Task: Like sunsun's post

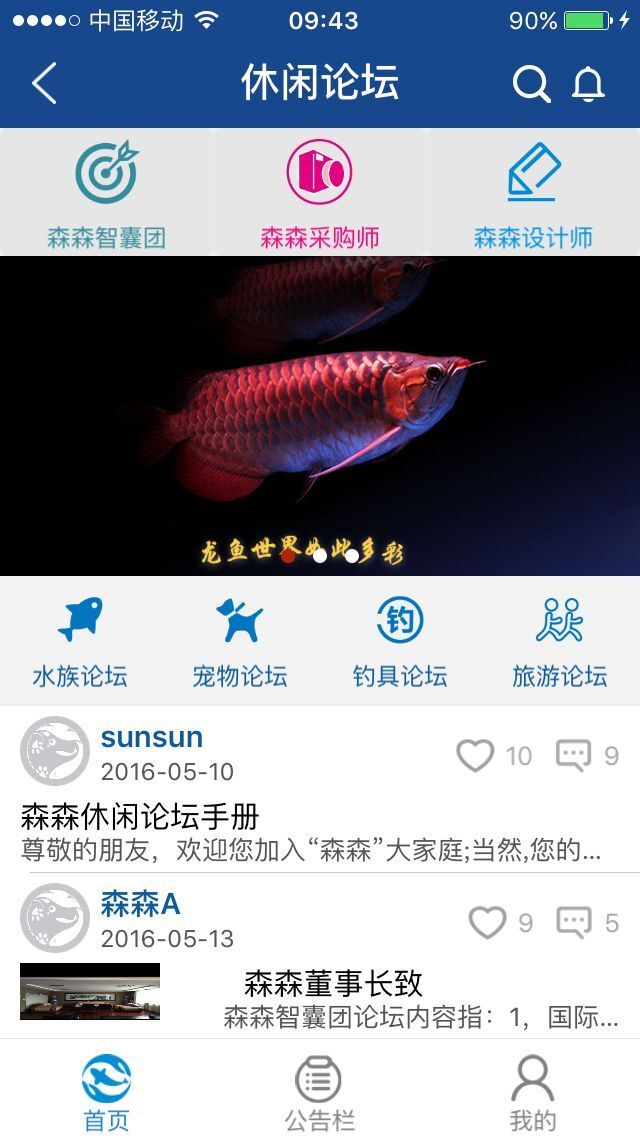Action: coord(476,756)
